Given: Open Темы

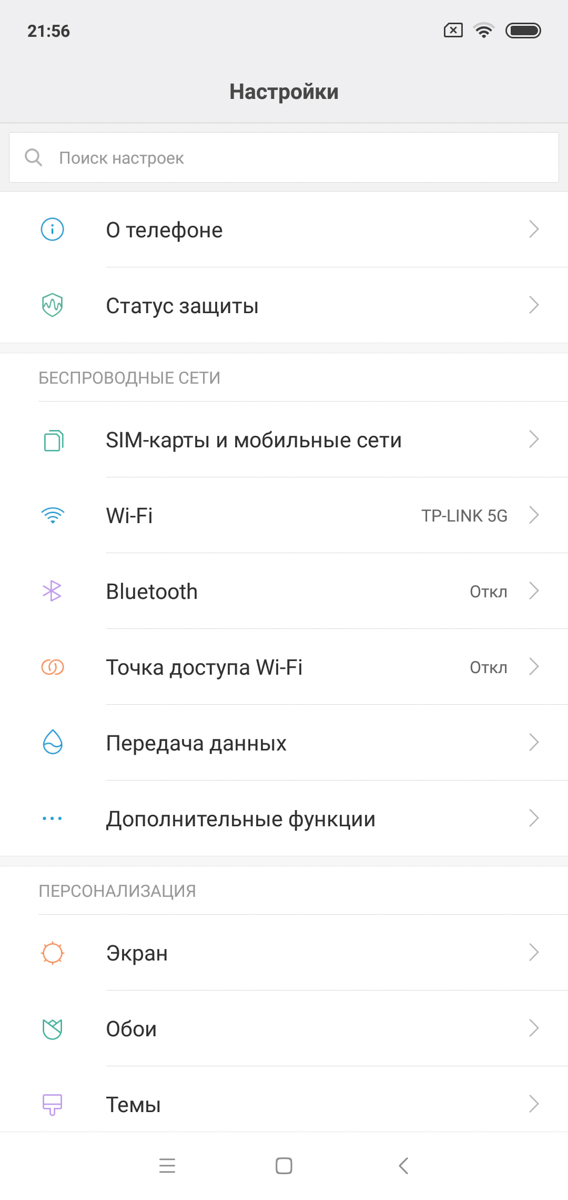Looking at the screenshot, I should coord(284,1105).
